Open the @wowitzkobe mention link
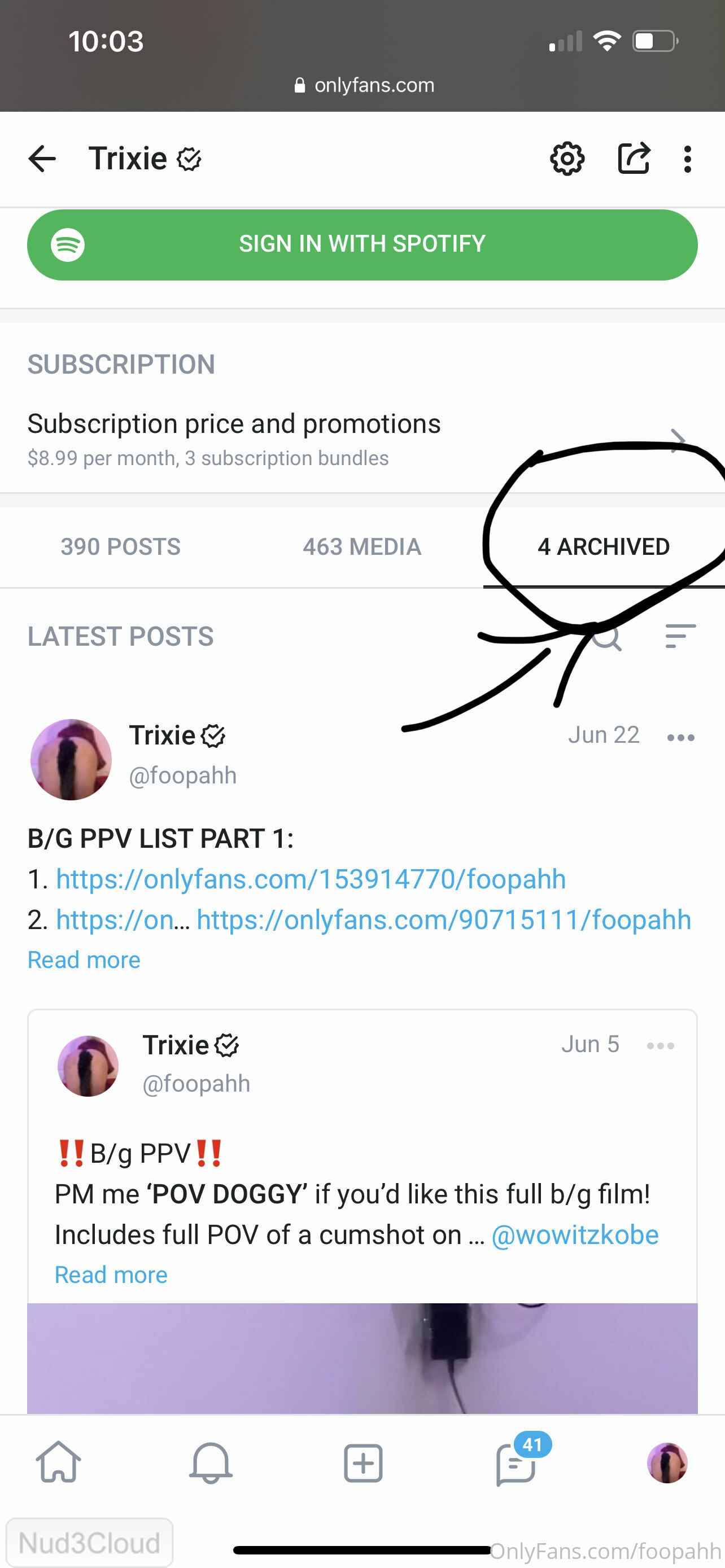The height and width of the screenshot is (1568, 725). pyautogui.click(x=575, y=1235)
